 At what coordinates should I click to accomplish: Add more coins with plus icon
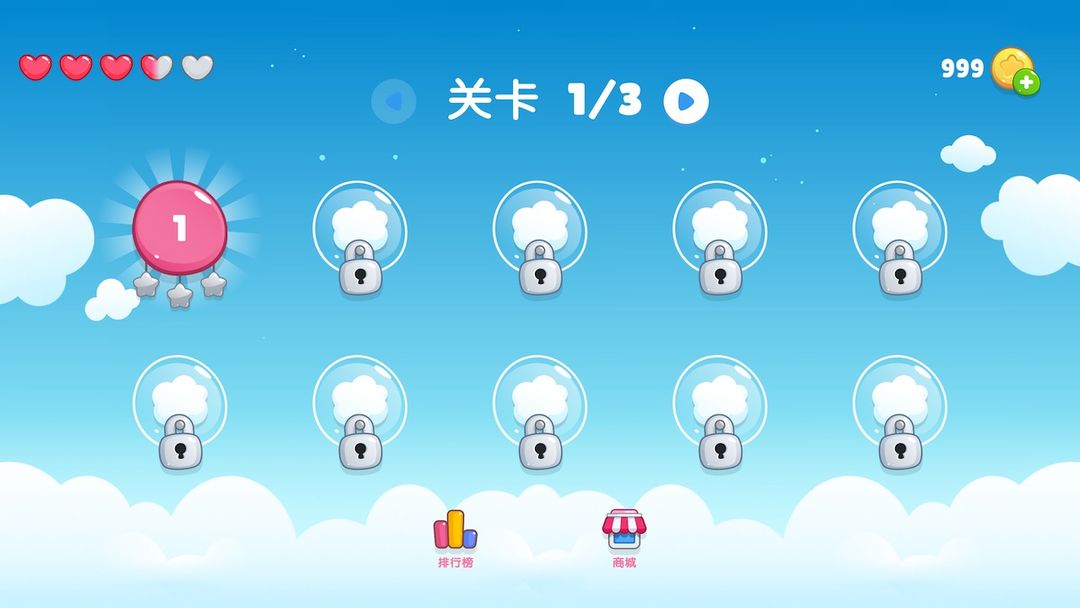1026,83
